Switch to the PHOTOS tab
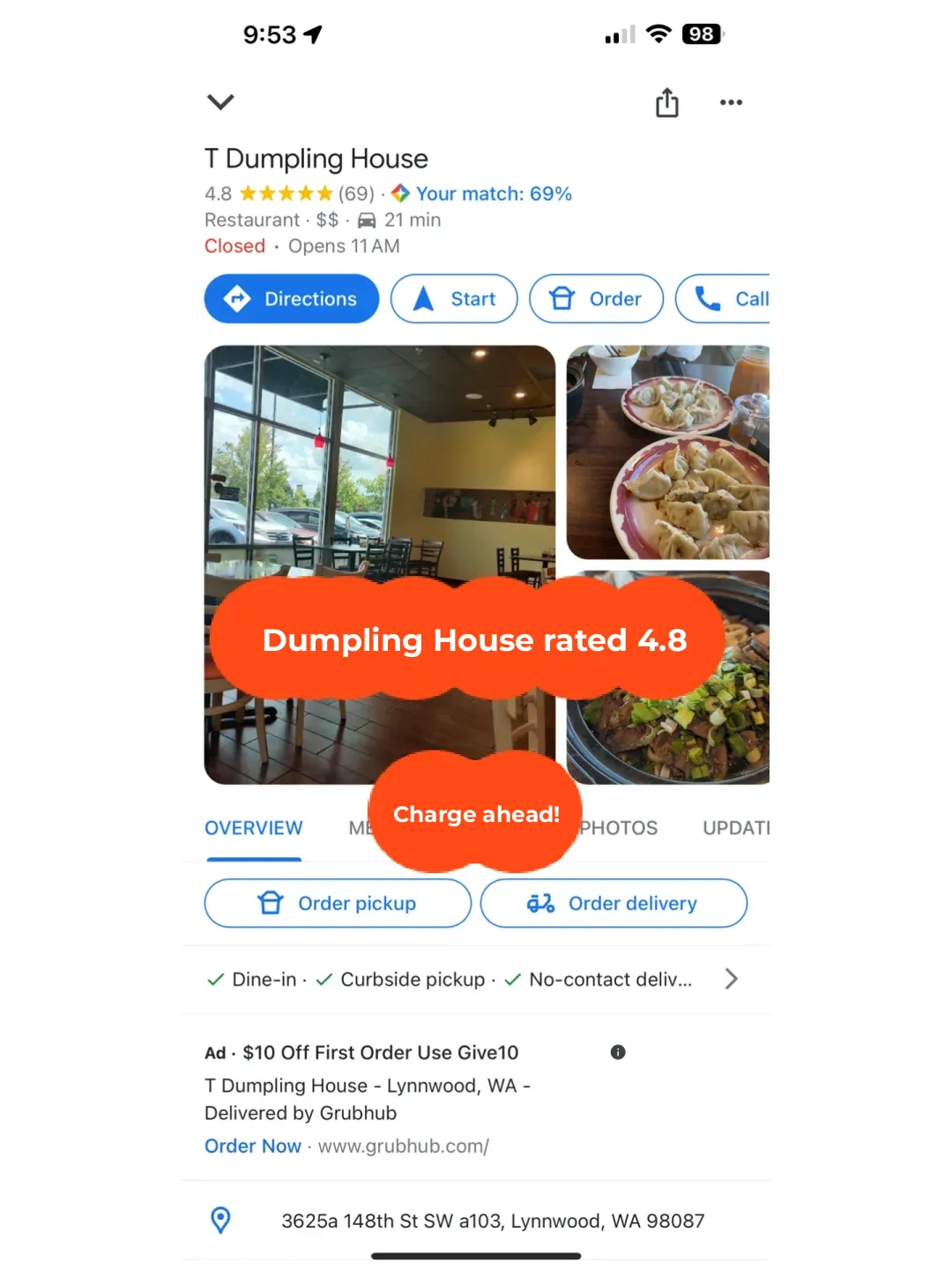The width and height of the screenshot is (952, 1270). (x=617, y=827)
